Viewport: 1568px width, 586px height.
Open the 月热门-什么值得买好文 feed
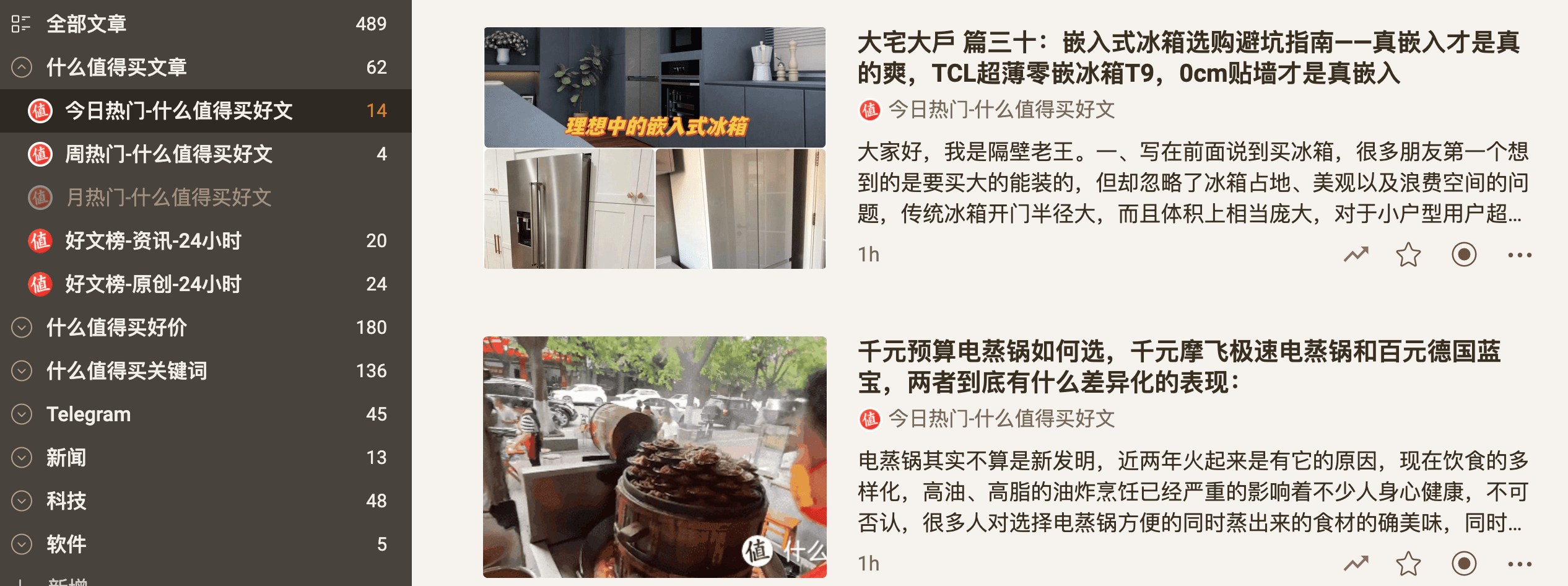click(168, 197)
